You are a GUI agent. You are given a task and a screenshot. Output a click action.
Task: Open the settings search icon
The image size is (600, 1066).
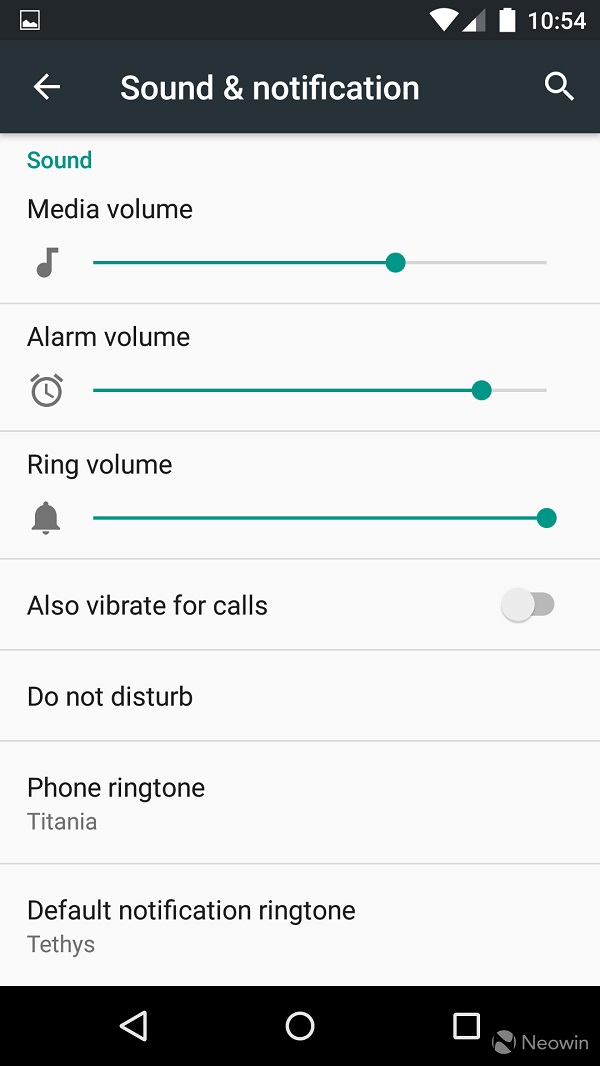click(x=559, y=87)
